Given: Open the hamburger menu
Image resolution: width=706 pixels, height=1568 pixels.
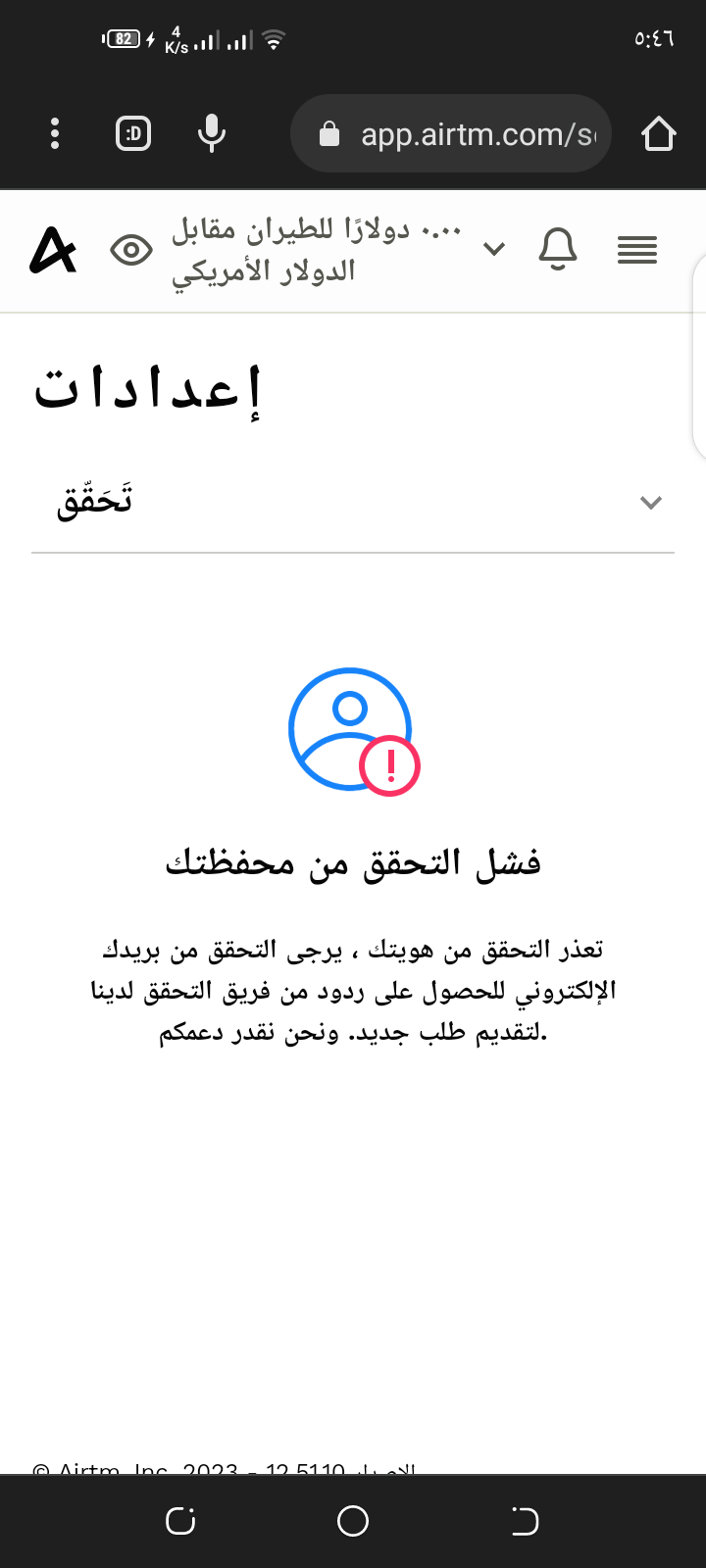Looking at the screenshot, I should (637, 251).
